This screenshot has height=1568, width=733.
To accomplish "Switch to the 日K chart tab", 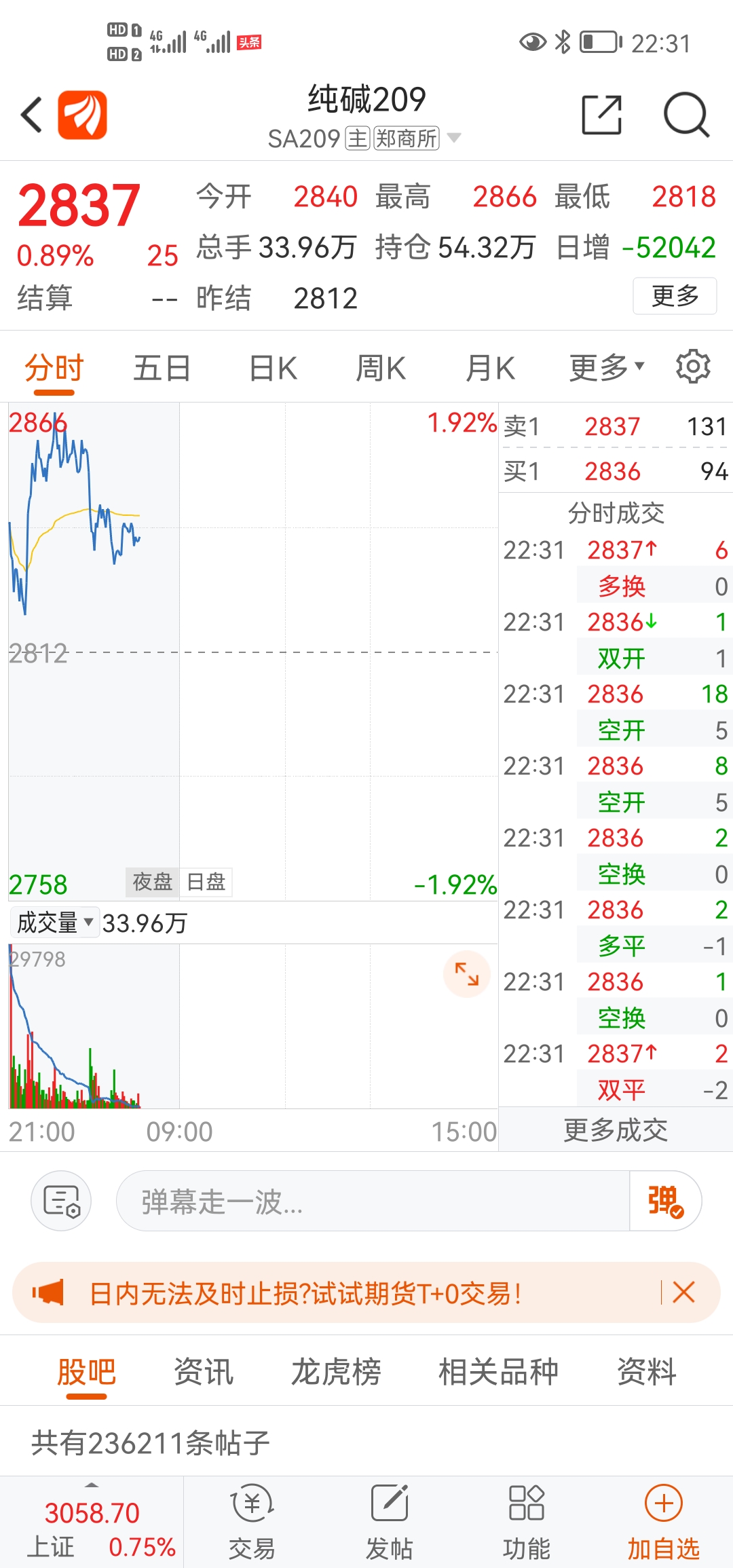I will [x=273, y=368].
